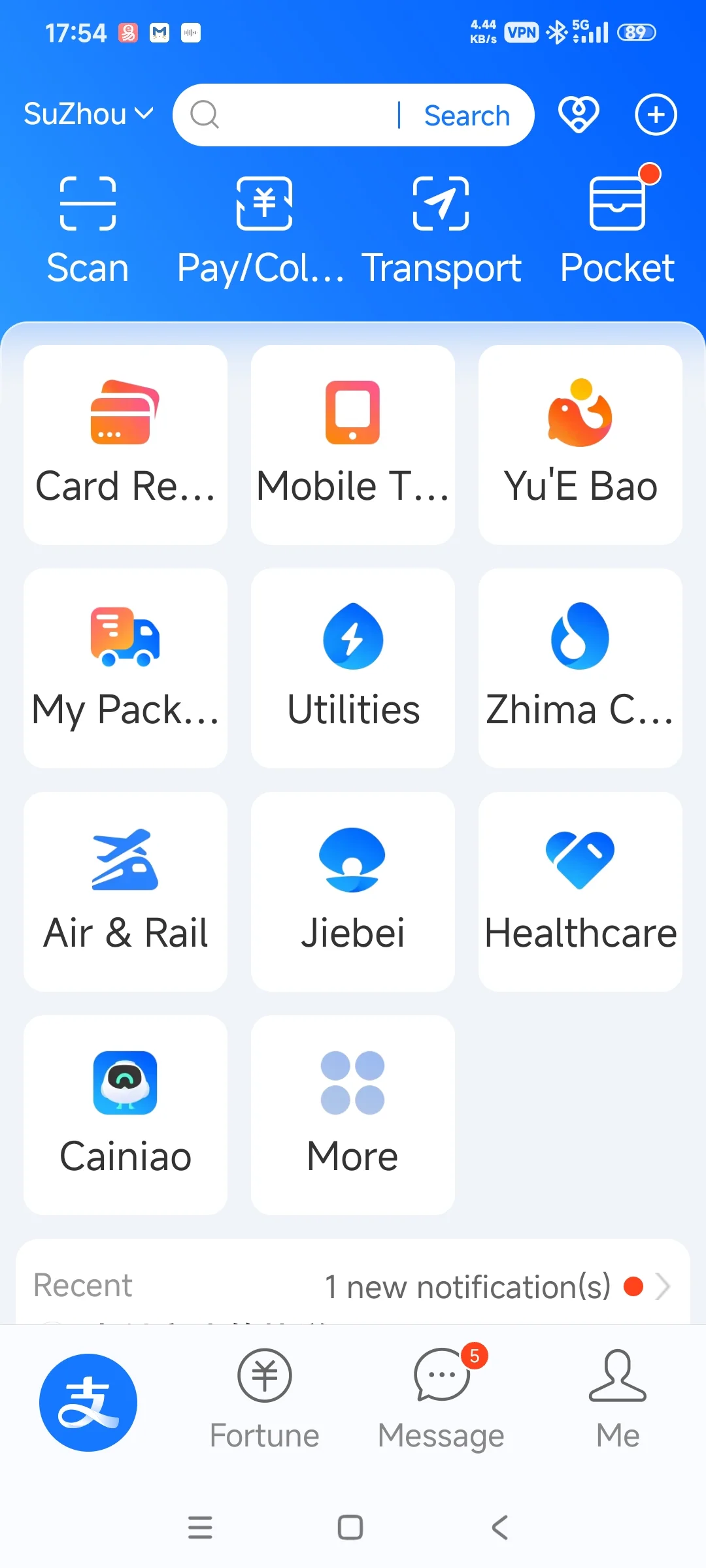Open the heart care icon
This screenshot has width=706, height=1568.
pyautogui.click(x=579, y=115)
